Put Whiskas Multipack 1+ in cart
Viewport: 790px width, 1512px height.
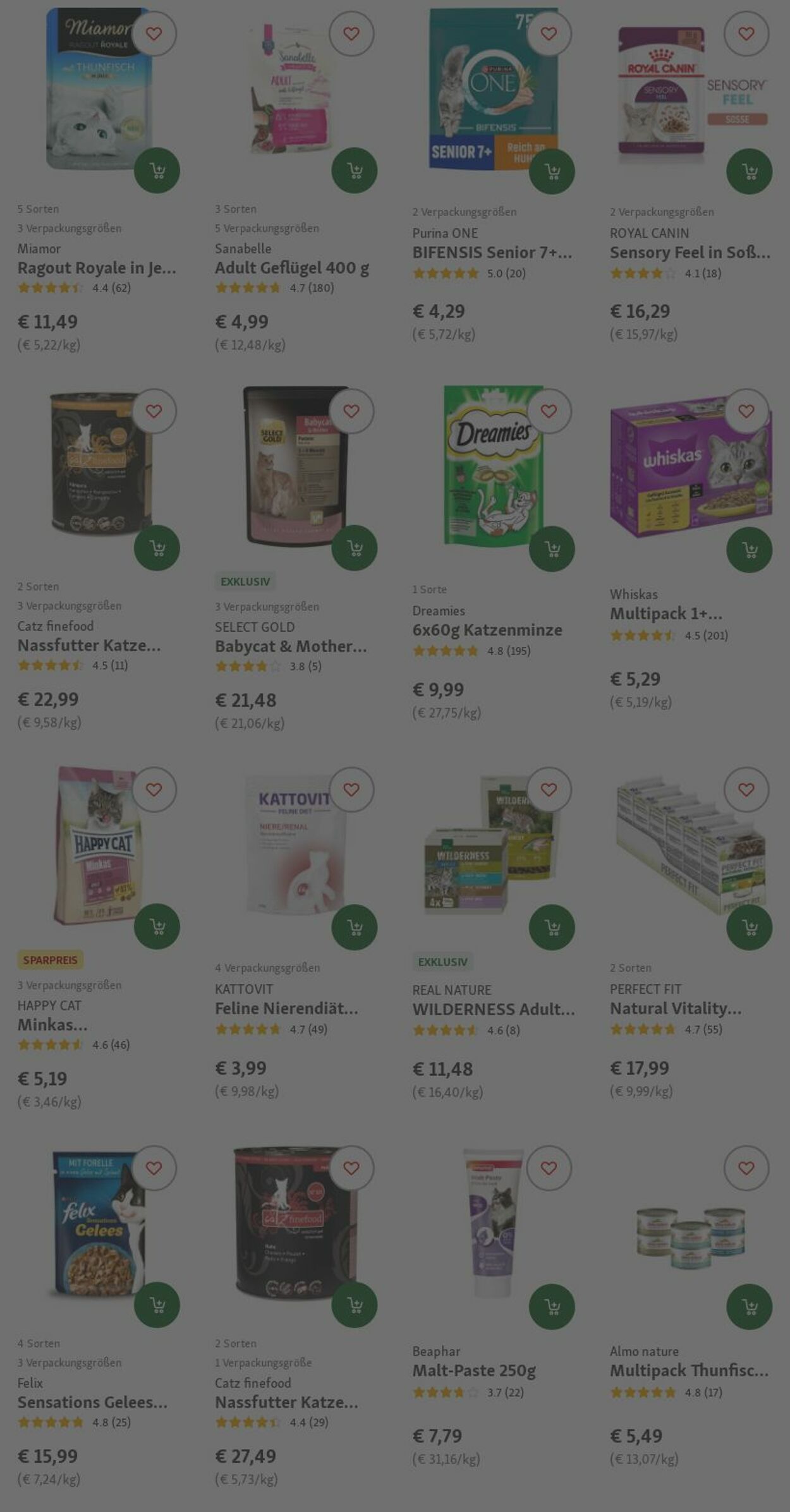pyautogui.click(x=749, y=550)
